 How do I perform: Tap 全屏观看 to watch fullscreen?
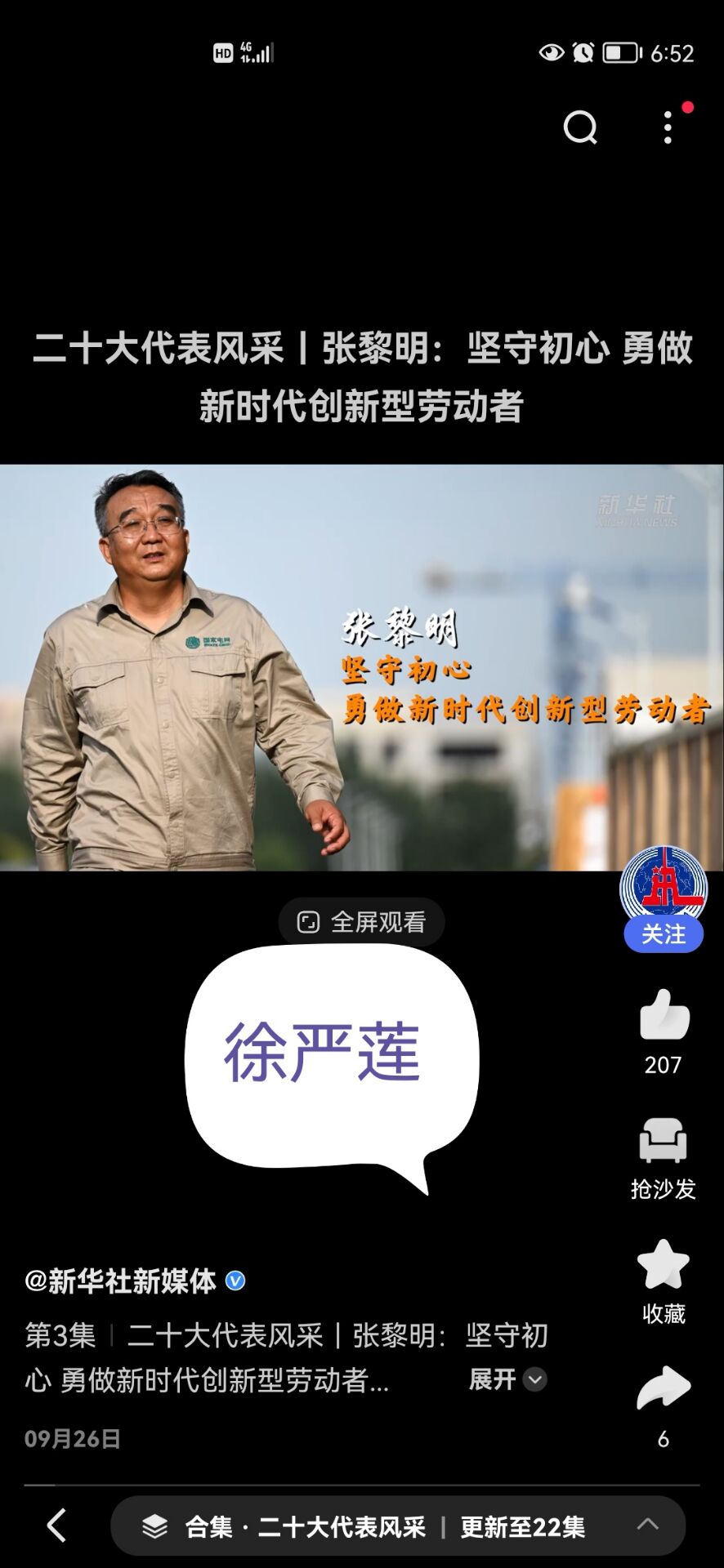pos(362,922)
